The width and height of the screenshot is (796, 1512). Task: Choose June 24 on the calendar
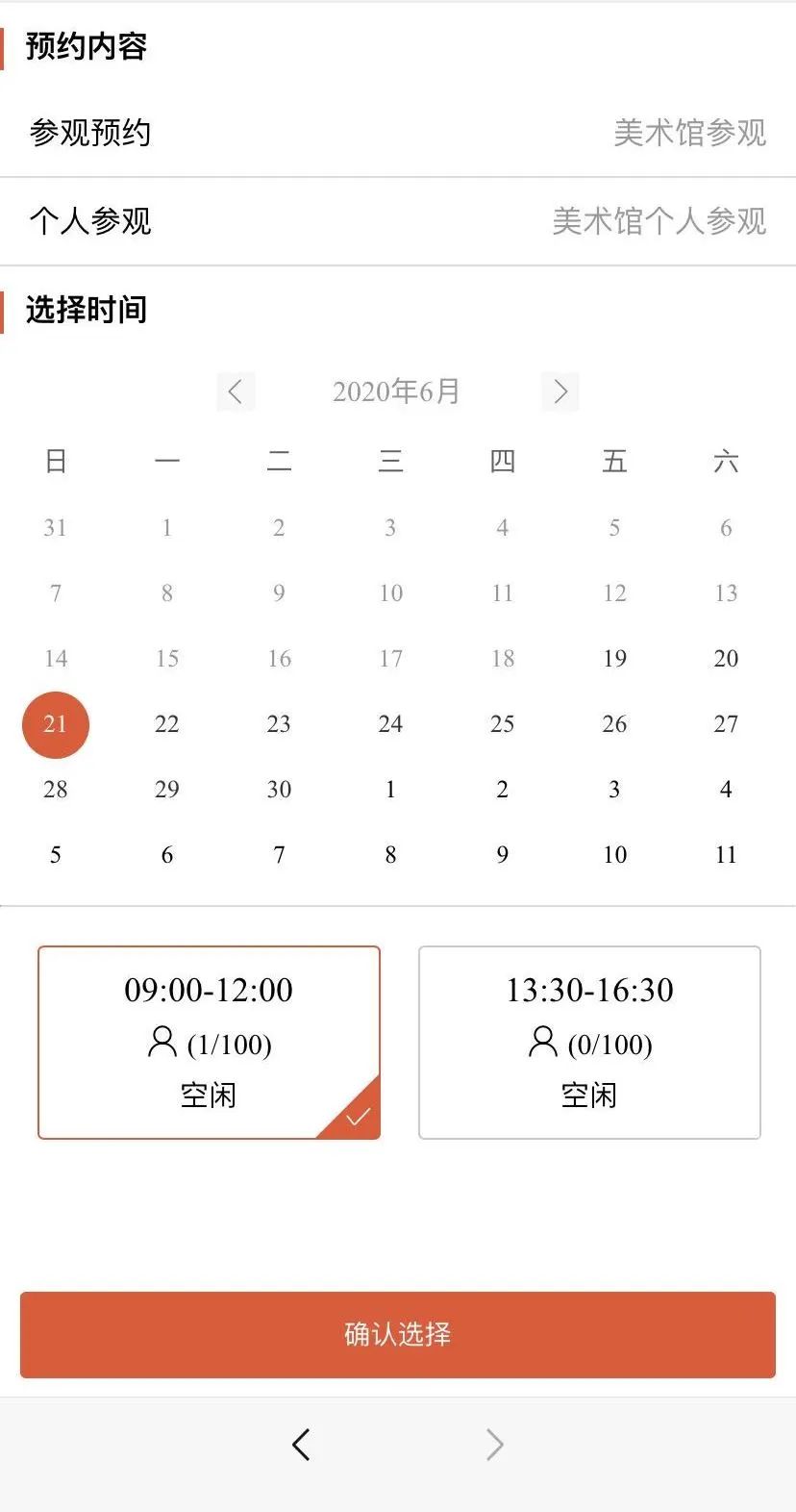(390, 723)
